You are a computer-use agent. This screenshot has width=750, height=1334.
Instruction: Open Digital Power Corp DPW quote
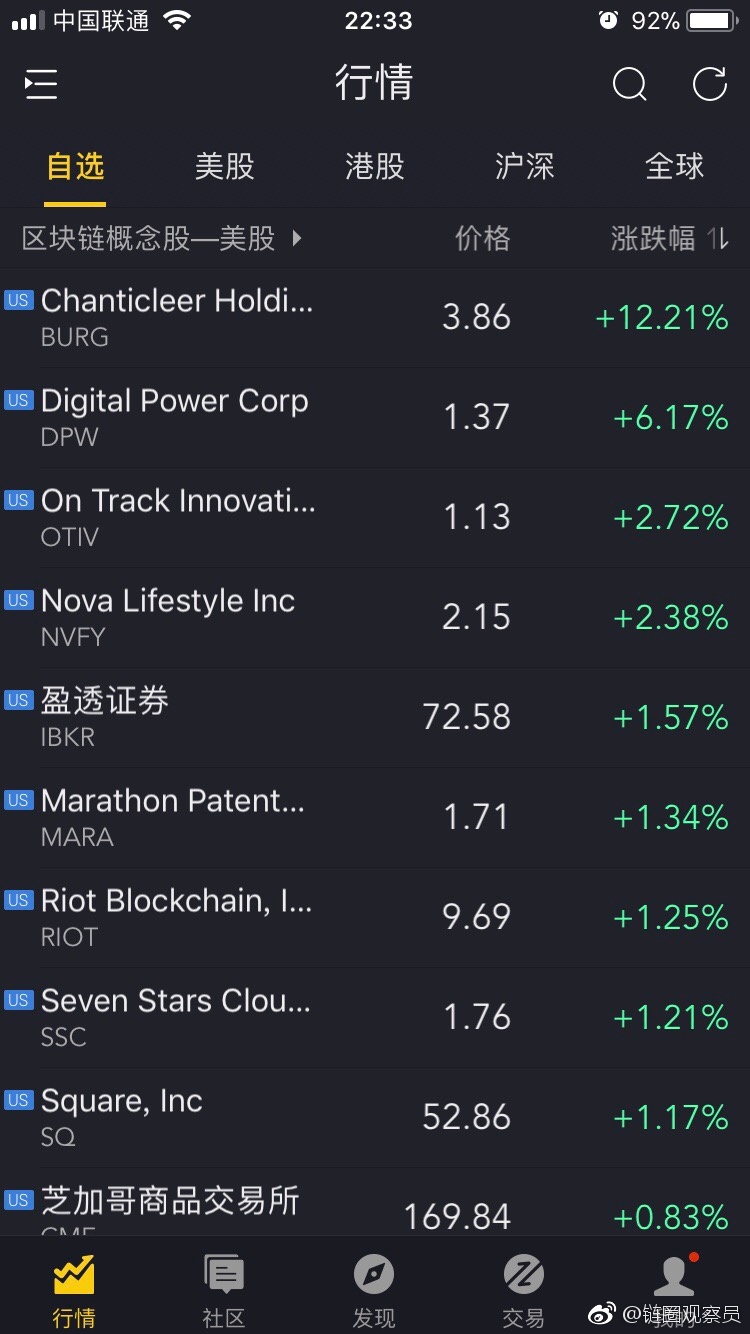[375, 418]
